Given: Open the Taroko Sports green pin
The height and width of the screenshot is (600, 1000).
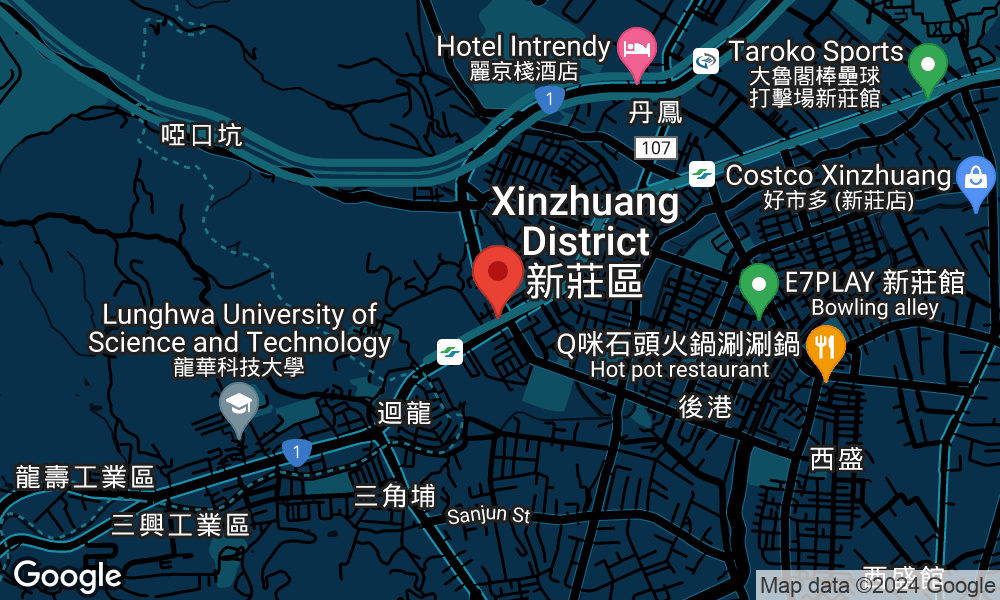Looking at the screenshot, I should coord(928,65).
